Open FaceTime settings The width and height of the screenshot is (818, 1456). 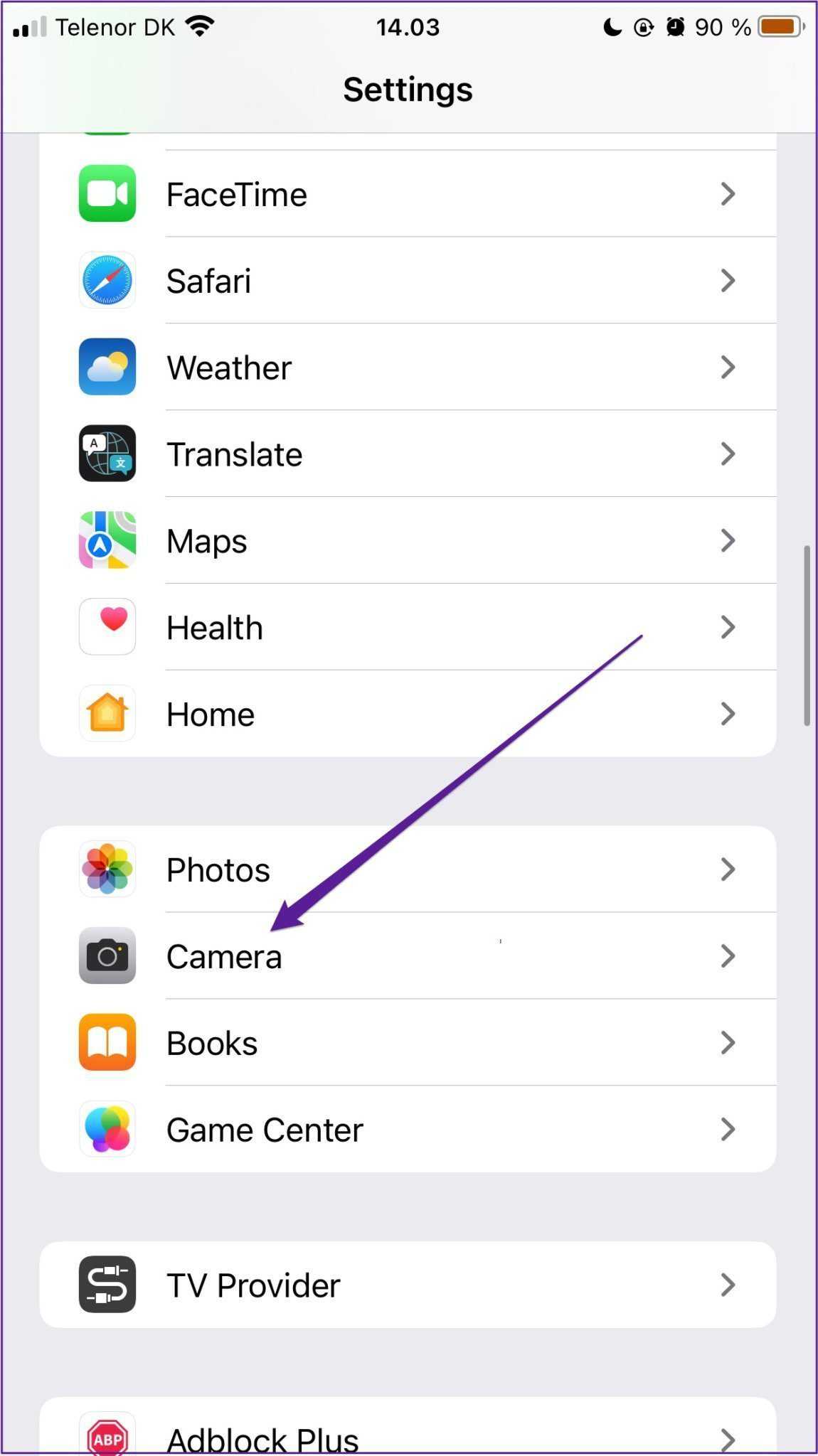tap(407, 194)
